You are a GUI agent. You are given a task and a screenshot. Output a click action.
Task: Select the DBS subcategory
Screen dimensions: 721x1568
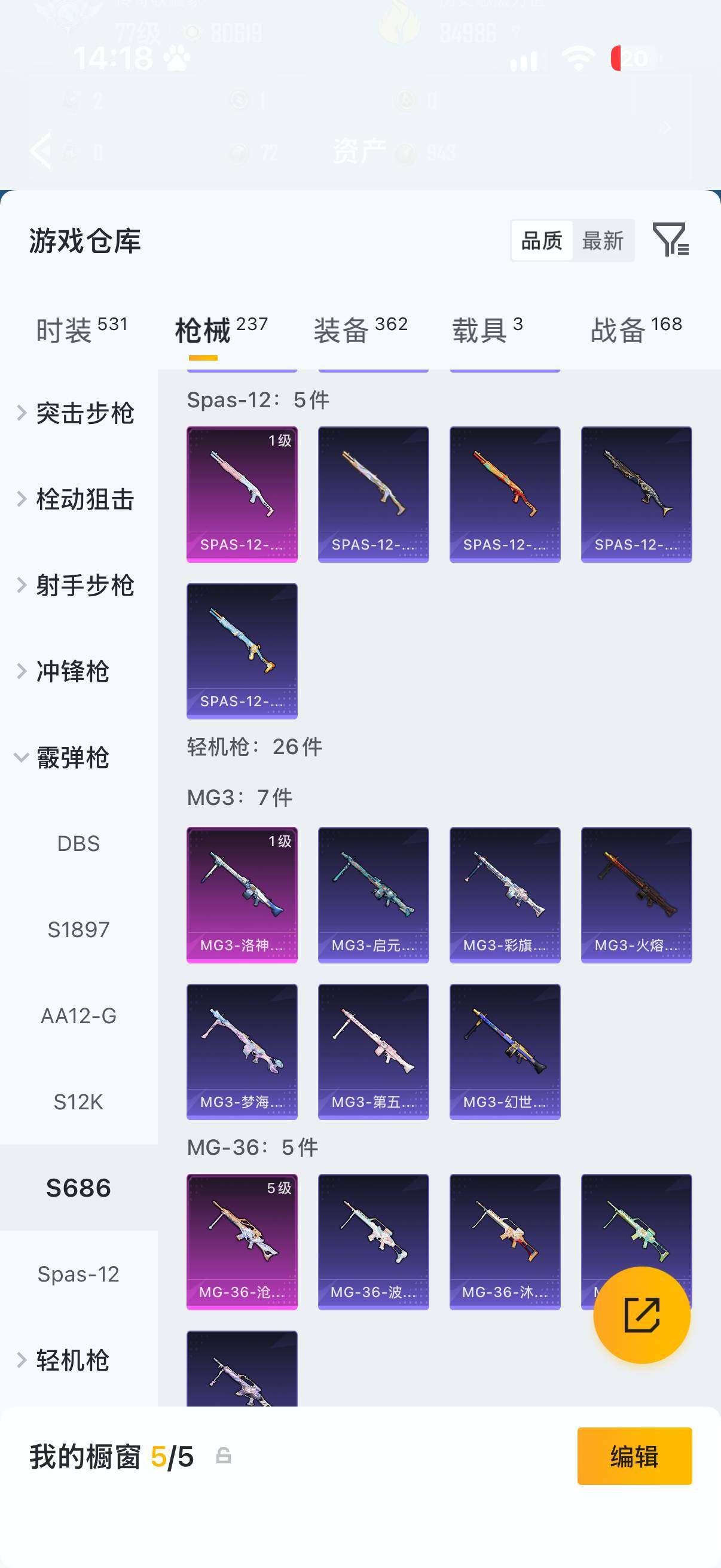pos(78,844)
